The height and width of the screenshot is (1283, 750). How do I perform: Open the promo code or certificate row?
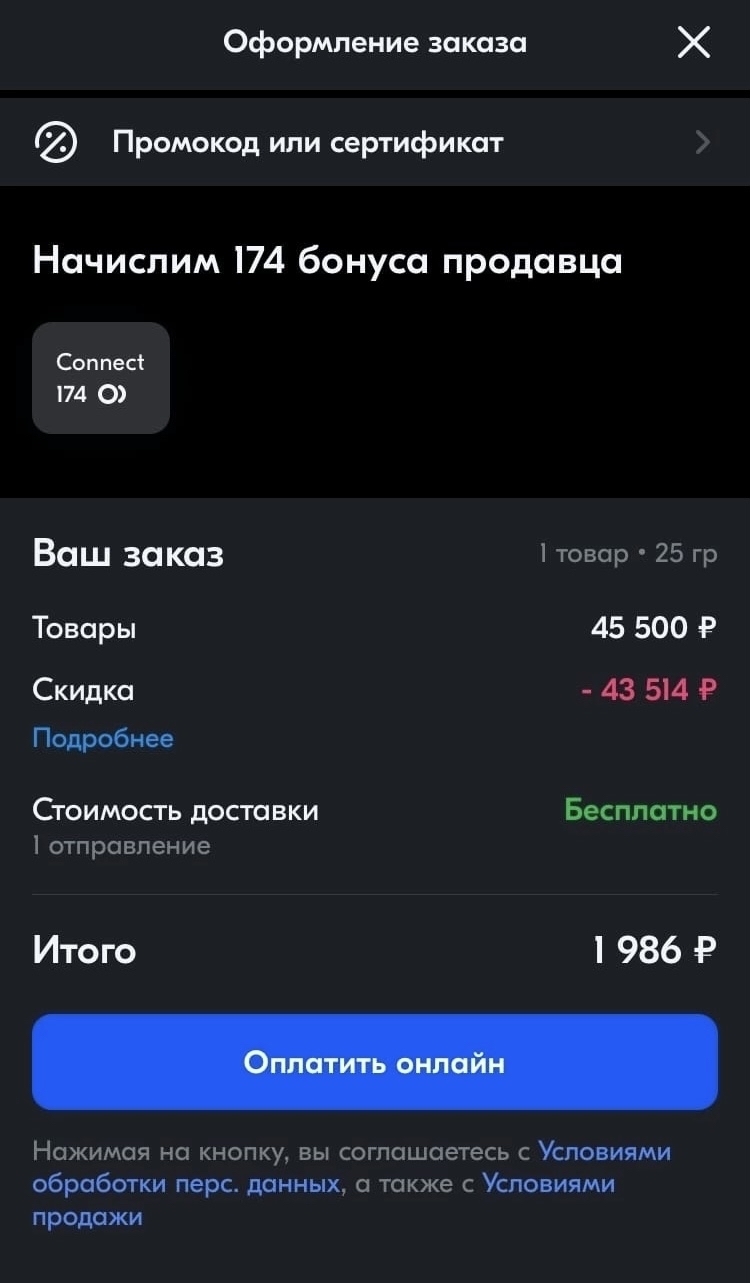point(375,142)
